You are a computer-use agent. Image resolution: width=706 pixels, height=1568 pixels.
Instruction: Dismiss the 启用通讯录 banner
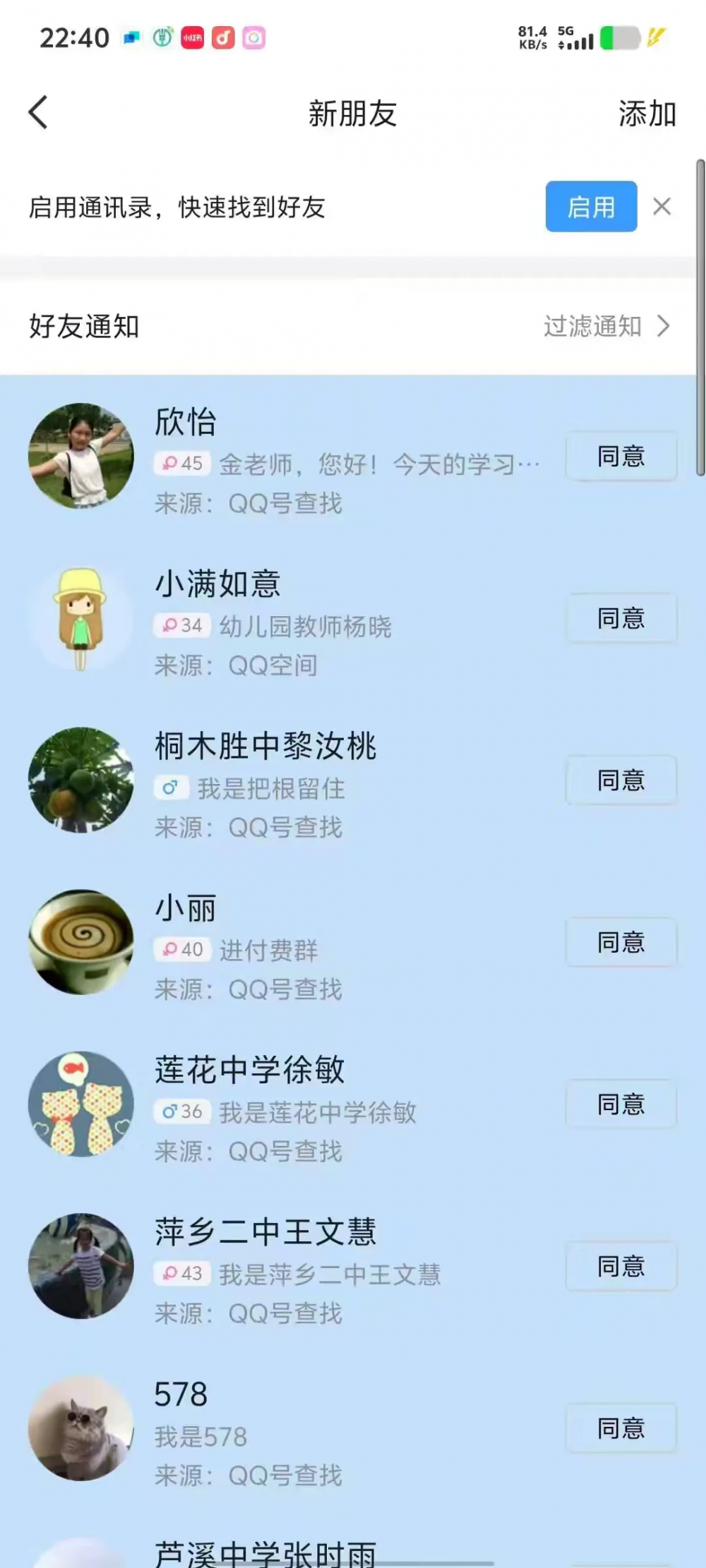click(662, 207)
